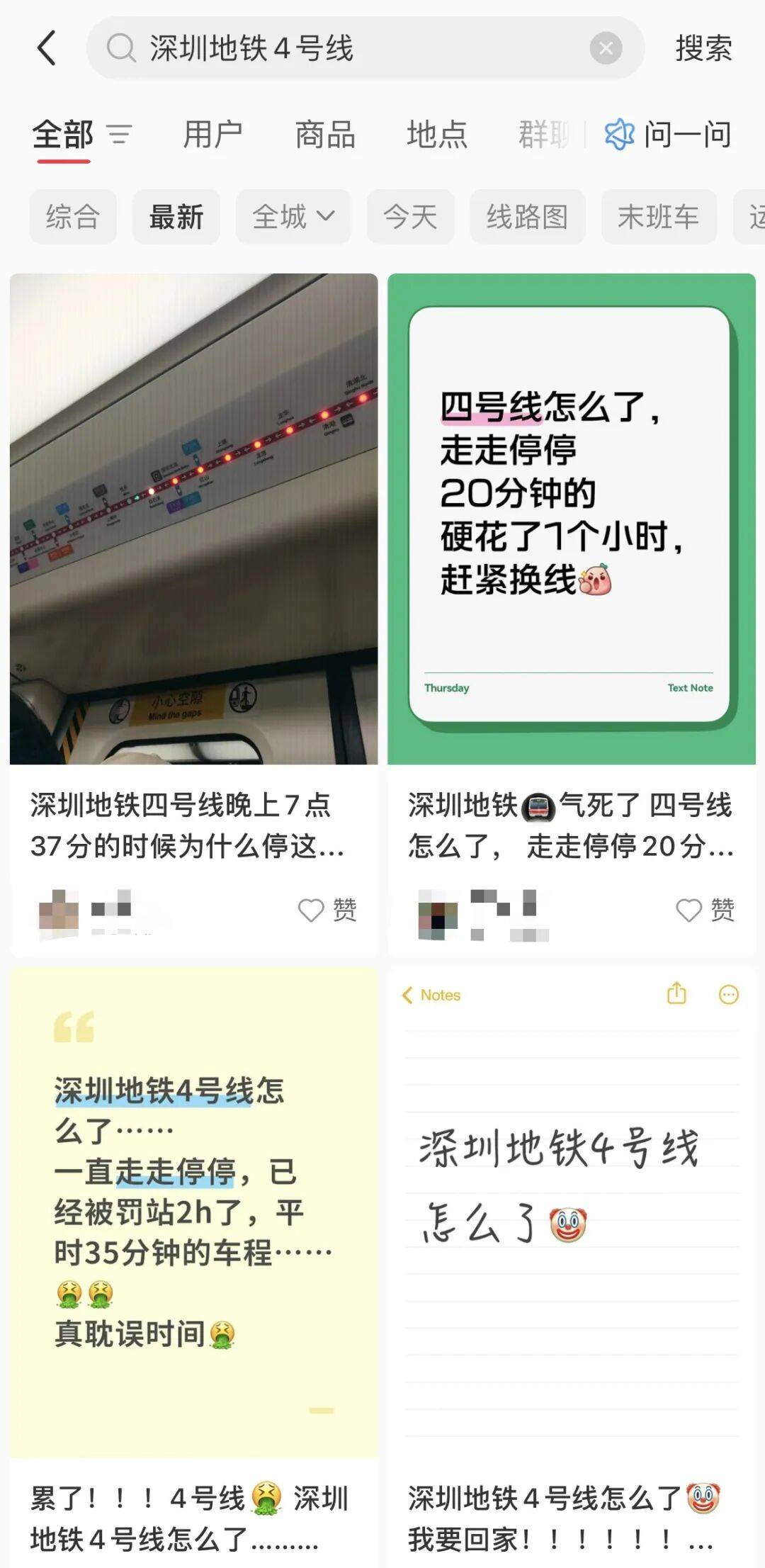765x1568 pixels.
Task: Select the 线路图 chip
Action: [x=528, y=217]
